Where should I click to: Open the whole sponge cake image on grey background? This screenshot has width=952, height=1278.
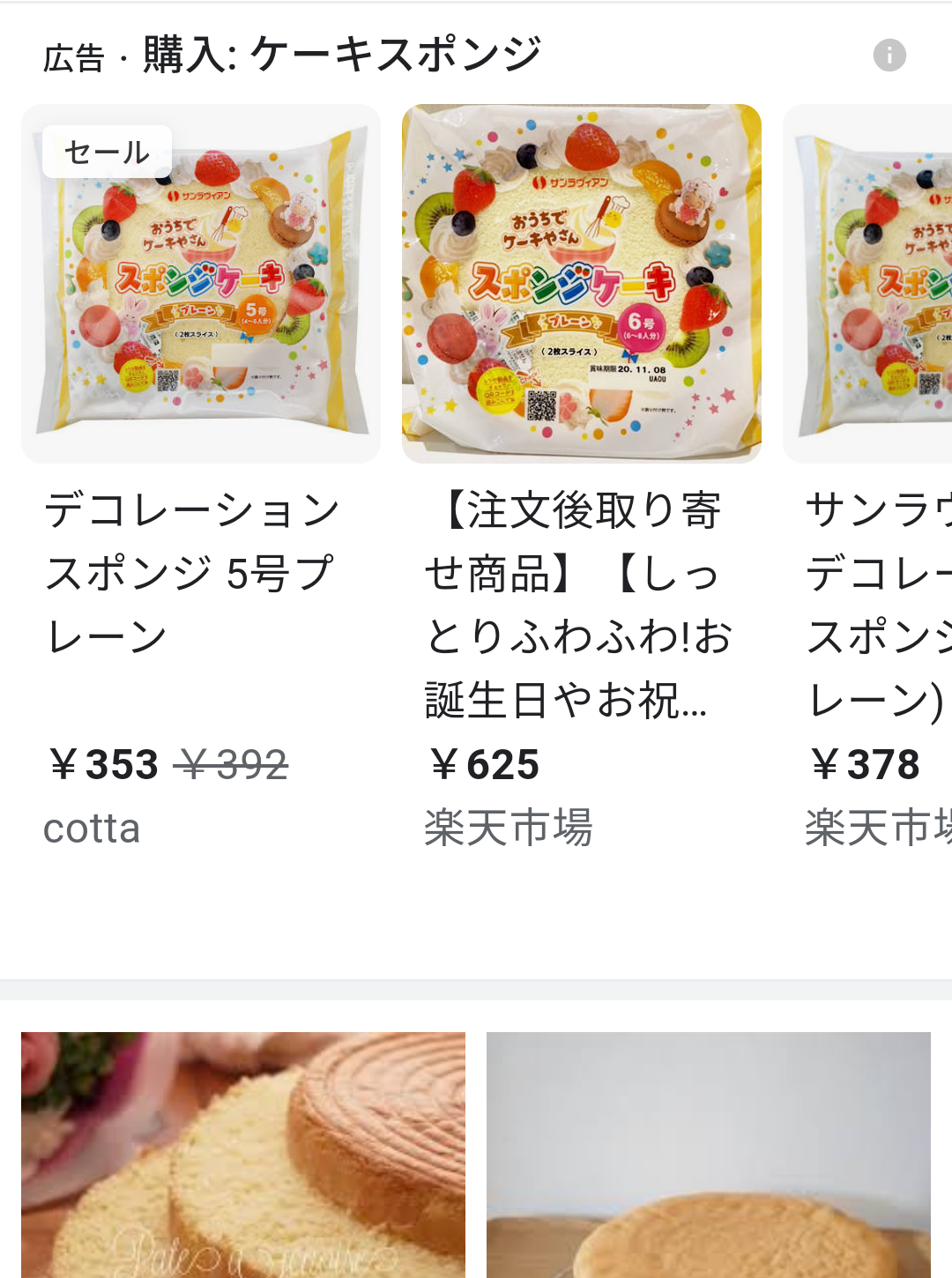[x=709, y=1155]
